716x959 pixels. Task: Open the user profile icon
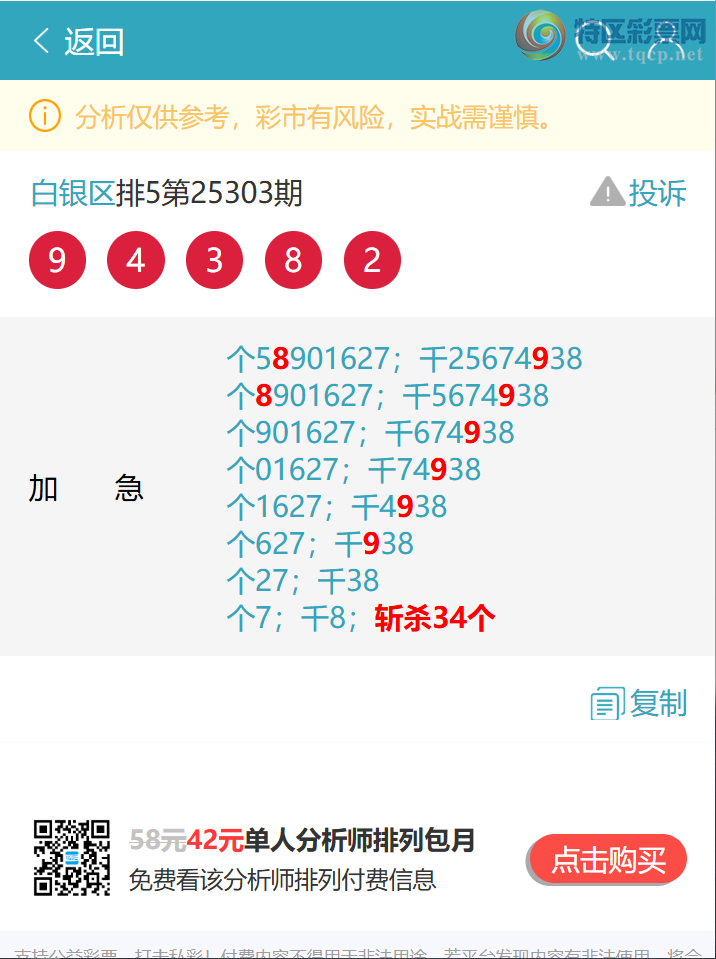coord(665,44)
